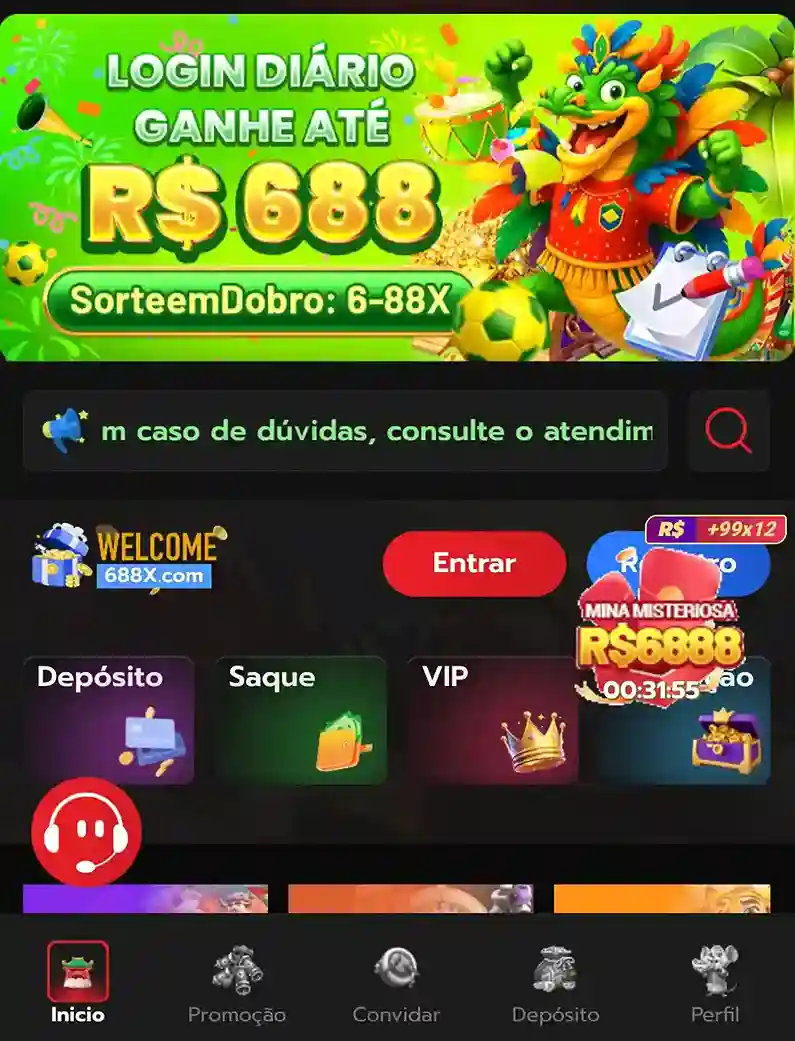Switch to the Perfil tab

coord(715,984)
